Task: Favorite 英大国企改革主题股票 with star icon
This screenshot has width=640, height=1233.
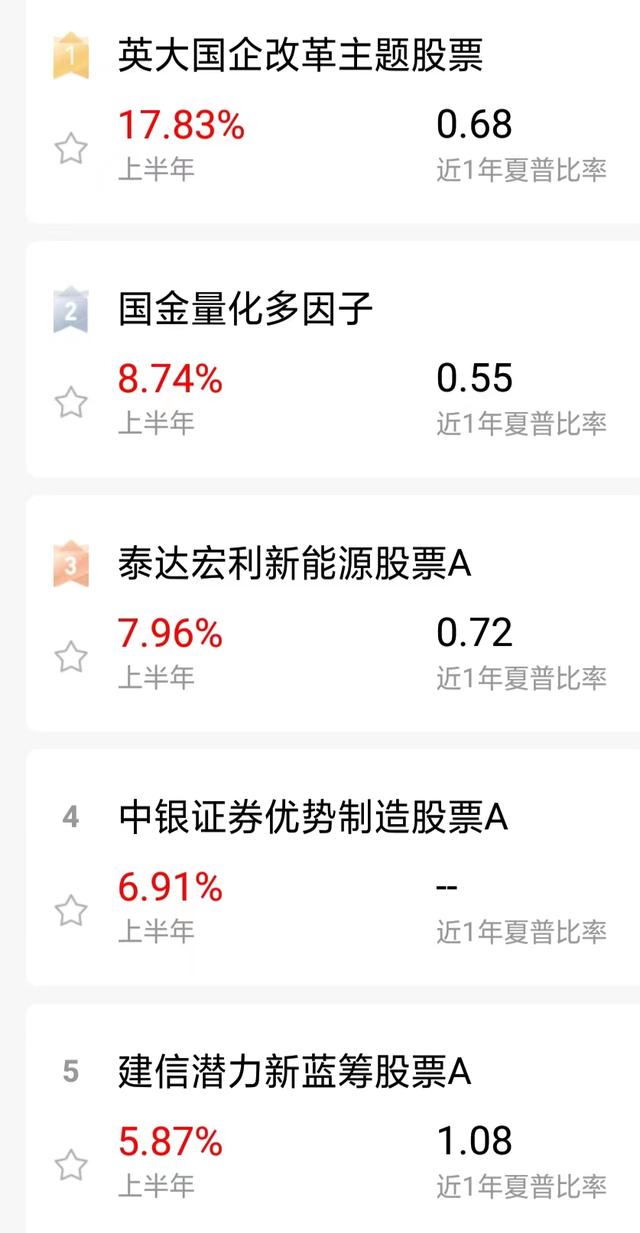Action: 70,150
